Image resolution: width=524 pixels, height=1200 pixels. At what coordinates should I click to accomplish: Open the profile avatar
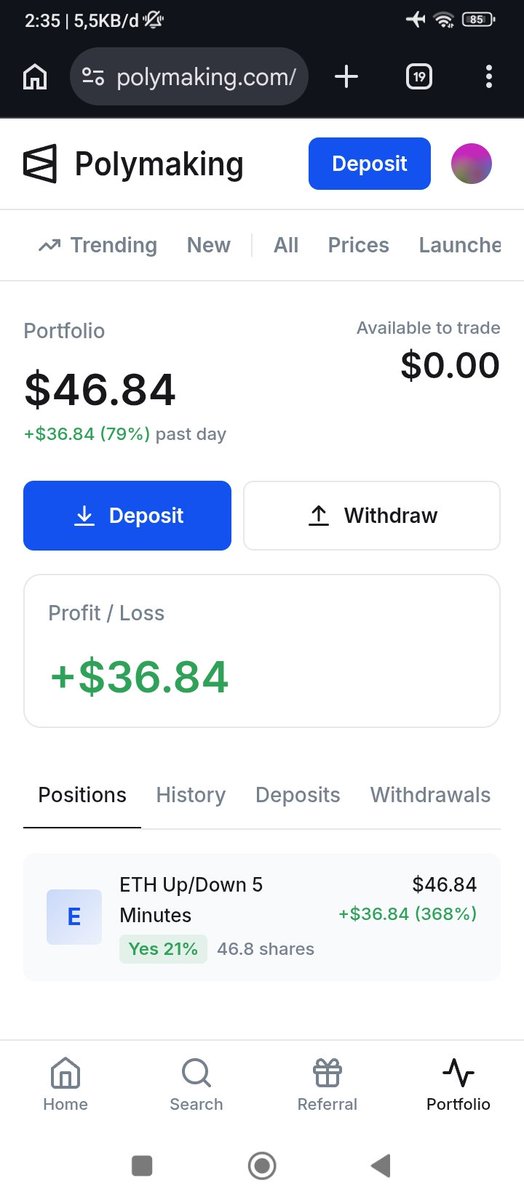click(471, 163)
